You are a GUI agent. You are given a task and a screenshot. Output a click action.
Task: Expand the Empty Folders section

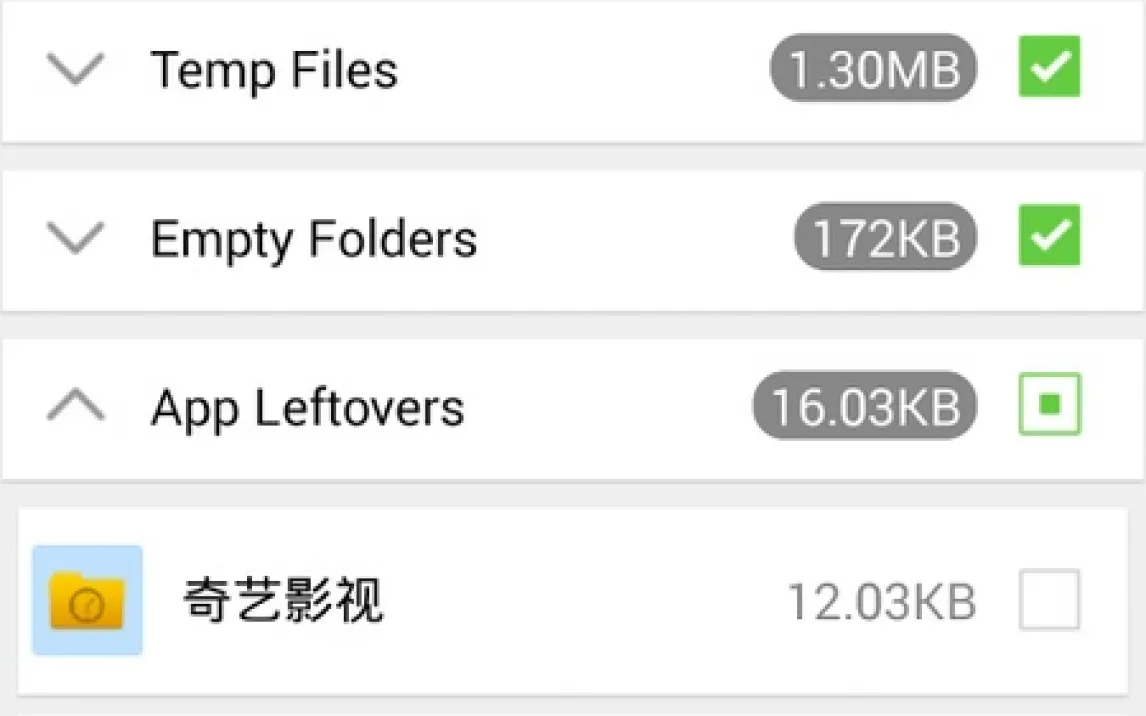(76, 238)
